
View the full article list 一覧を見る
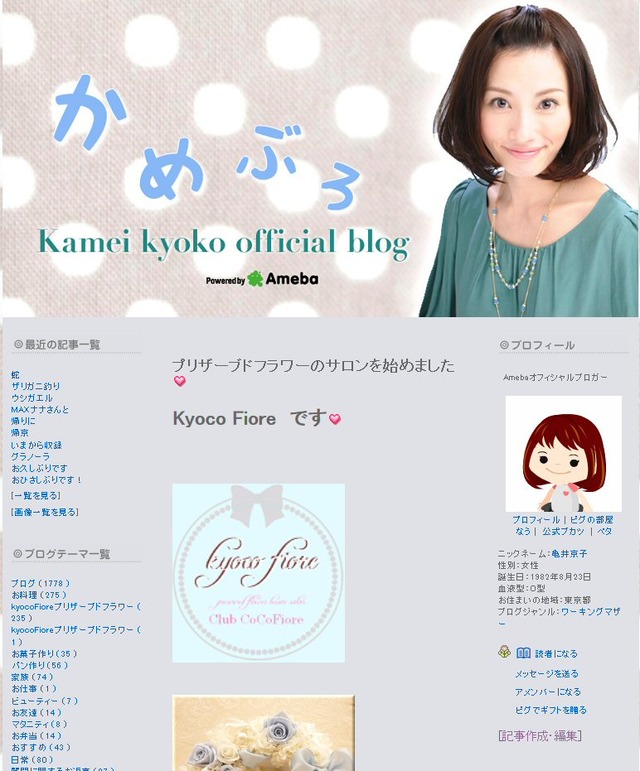pyautogui.click(x=36, y=496)
